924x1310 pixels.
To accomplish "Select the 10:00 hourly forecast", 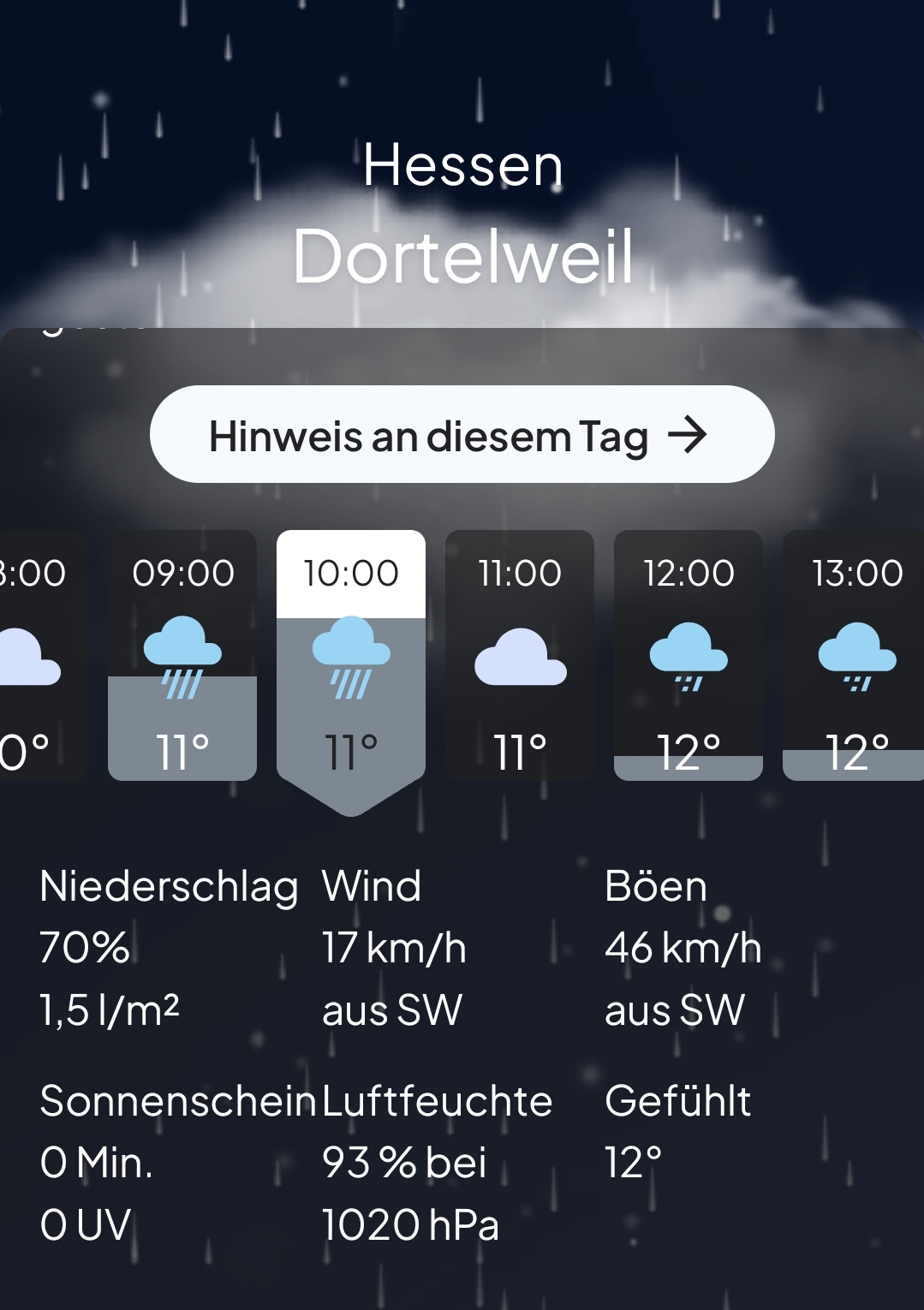I will [351, 655].
